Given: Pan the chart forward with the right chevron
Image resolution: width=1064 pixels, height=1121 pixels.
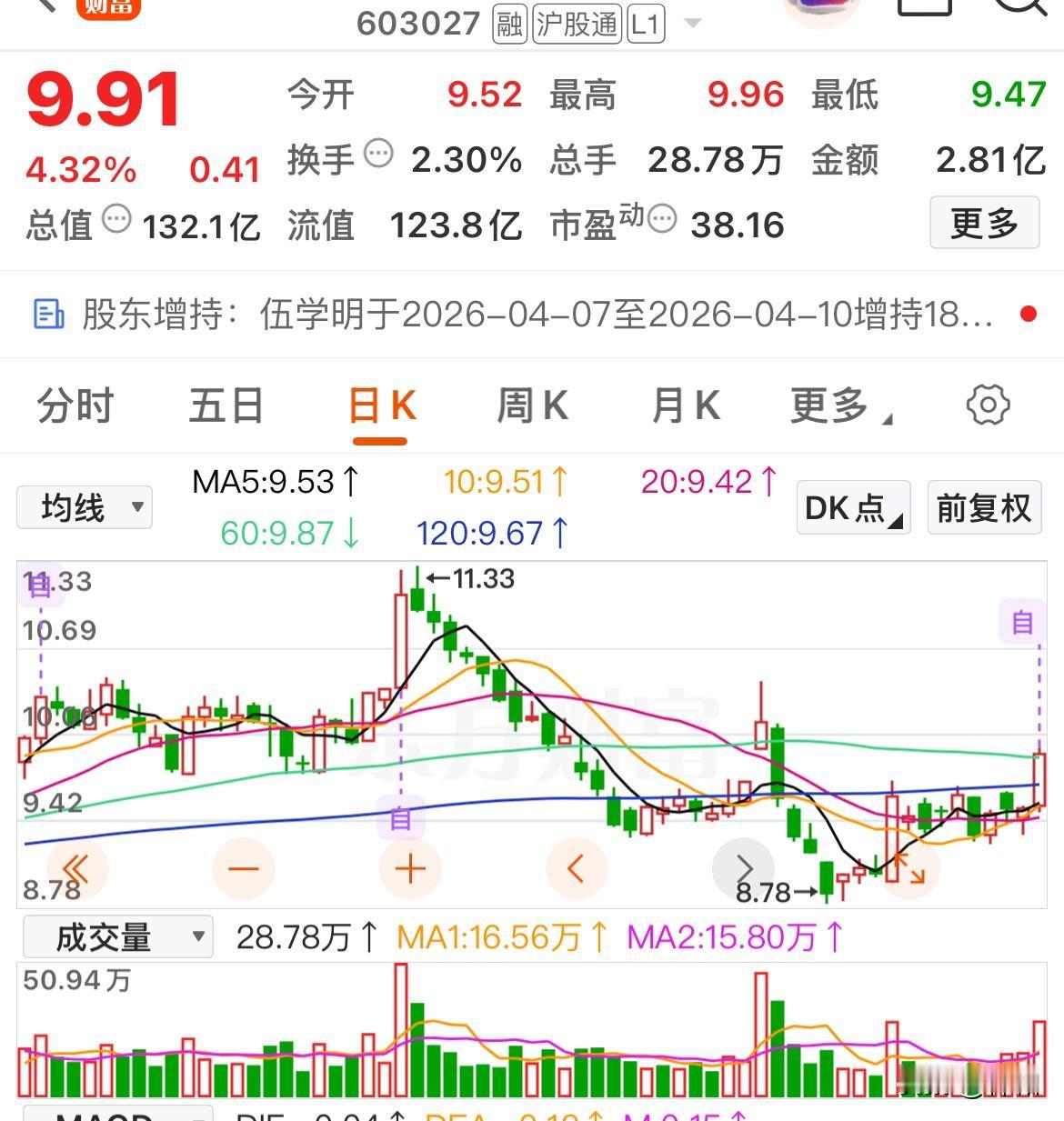Looking at the screenshot, I should click(x=743, y=868).
